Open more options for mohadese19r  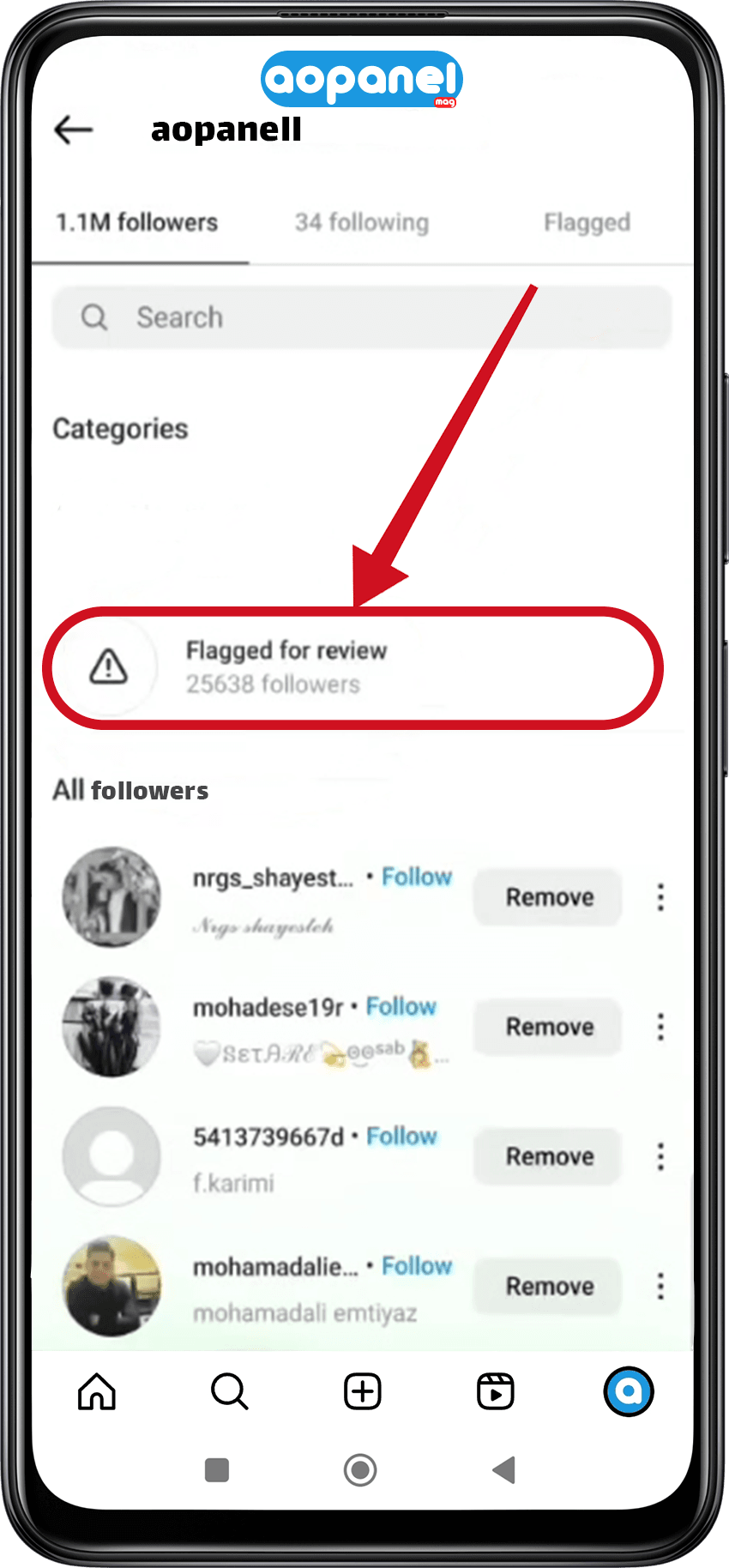pos(660,1027)
